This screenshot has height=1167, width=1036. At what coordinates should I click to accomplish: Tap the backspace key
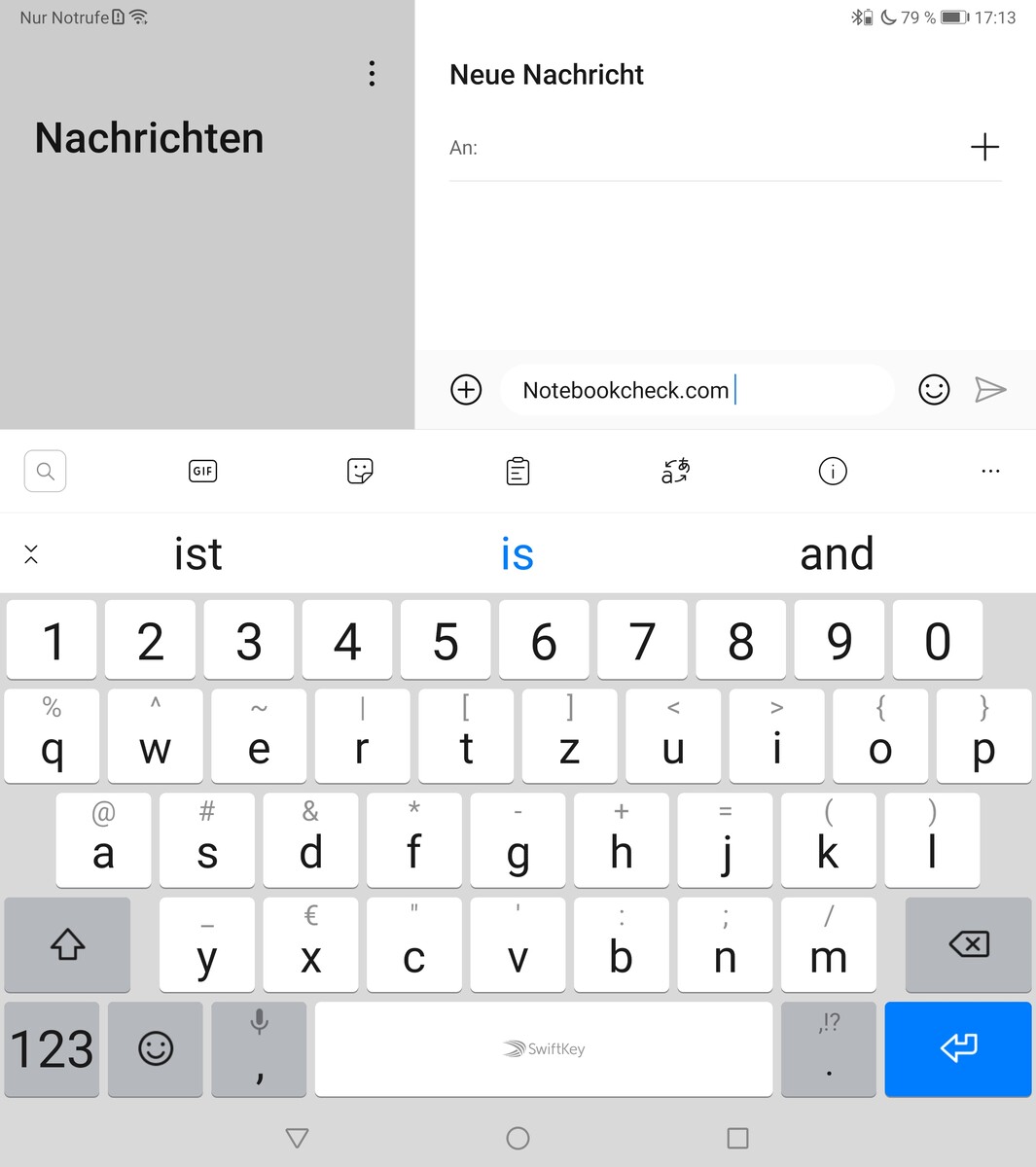pos(968,944)
